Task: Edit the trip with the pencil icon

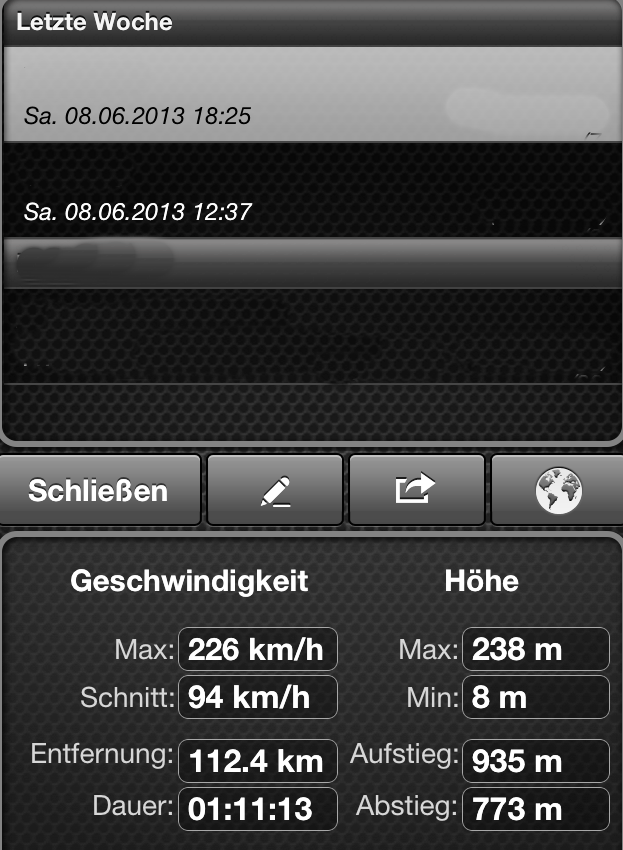Action: click(274, 490)
